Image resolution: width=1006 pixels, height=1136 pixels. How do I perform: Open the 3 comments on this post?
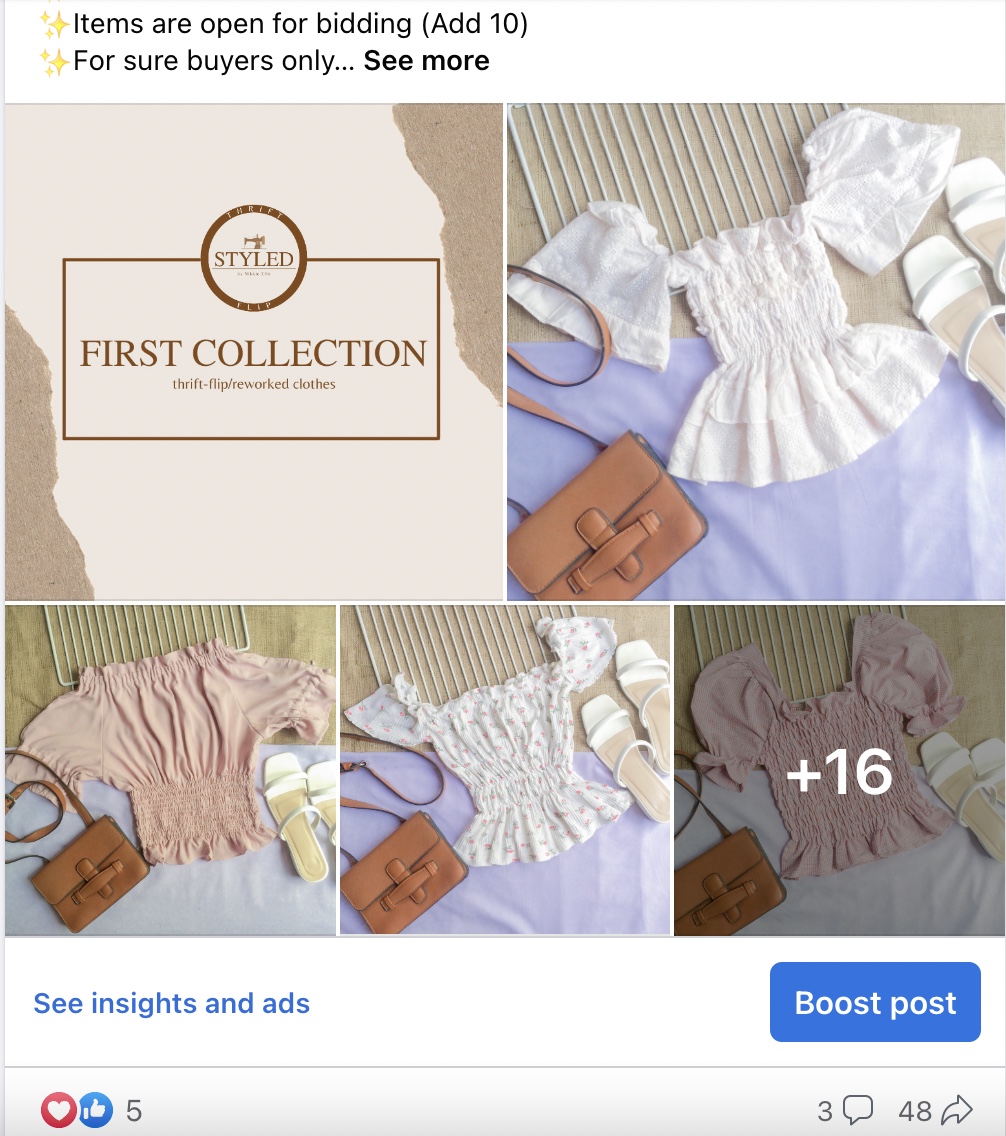(x=845, y=1110)
